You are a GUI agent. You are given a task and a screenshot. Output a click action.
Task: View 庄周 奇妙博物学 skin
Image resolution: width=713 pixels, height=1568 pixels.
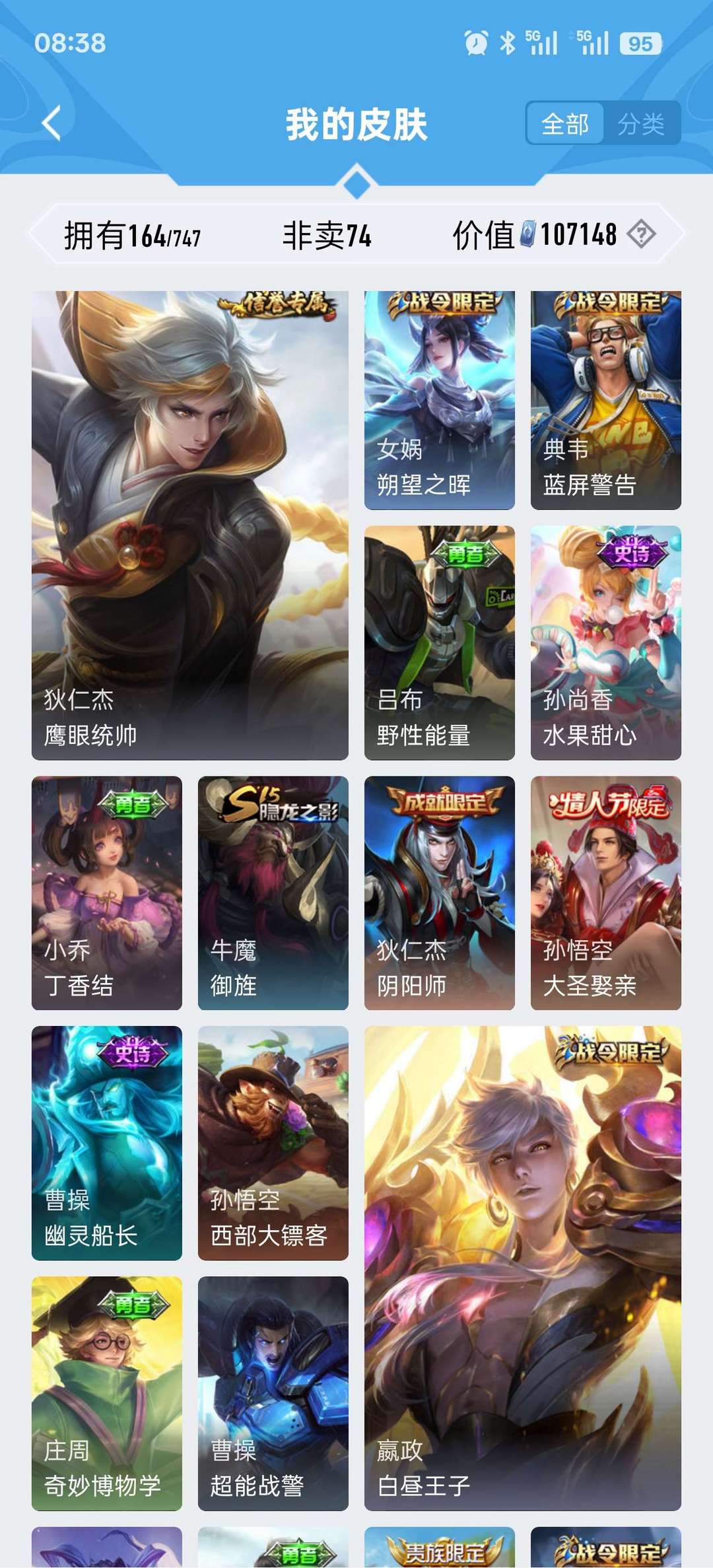pyautogui.click(x=107, y=1393)
